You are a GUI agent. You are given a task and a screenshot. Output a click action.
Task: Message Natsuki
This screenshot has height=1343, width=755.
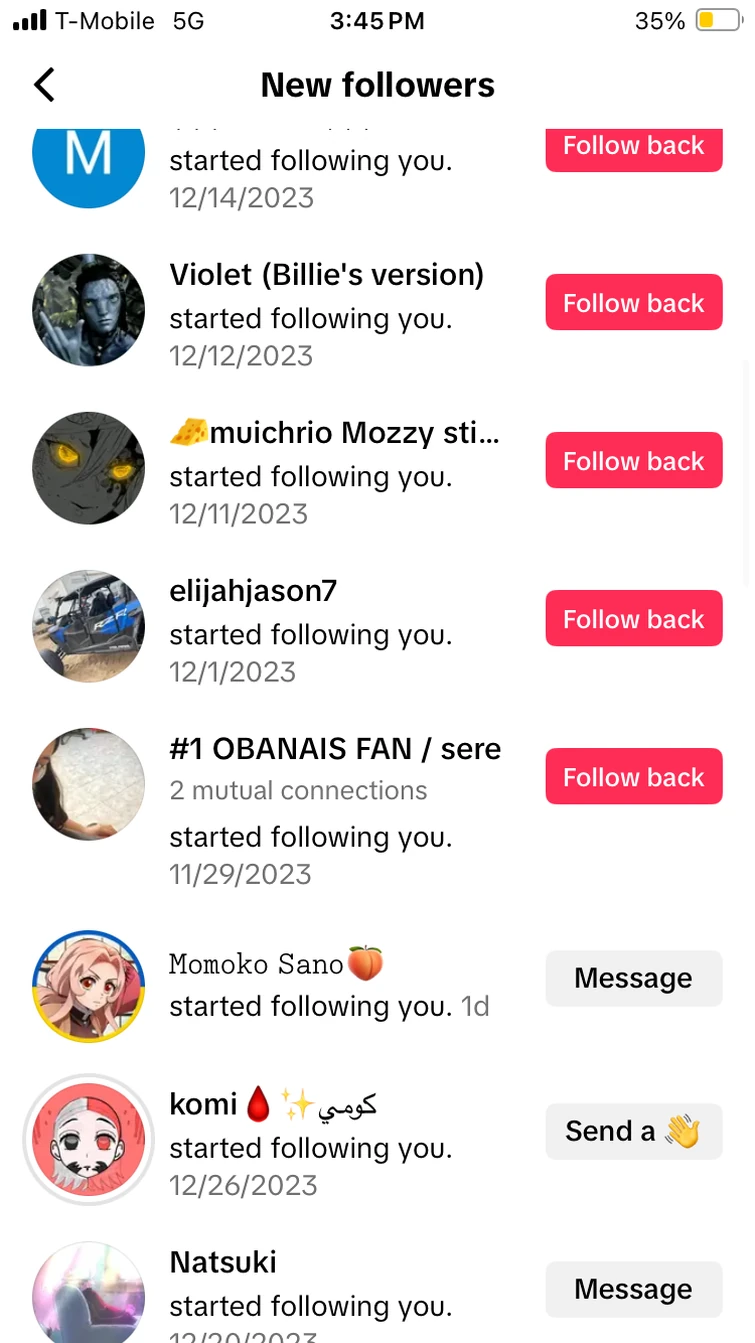click(633, 1289)
